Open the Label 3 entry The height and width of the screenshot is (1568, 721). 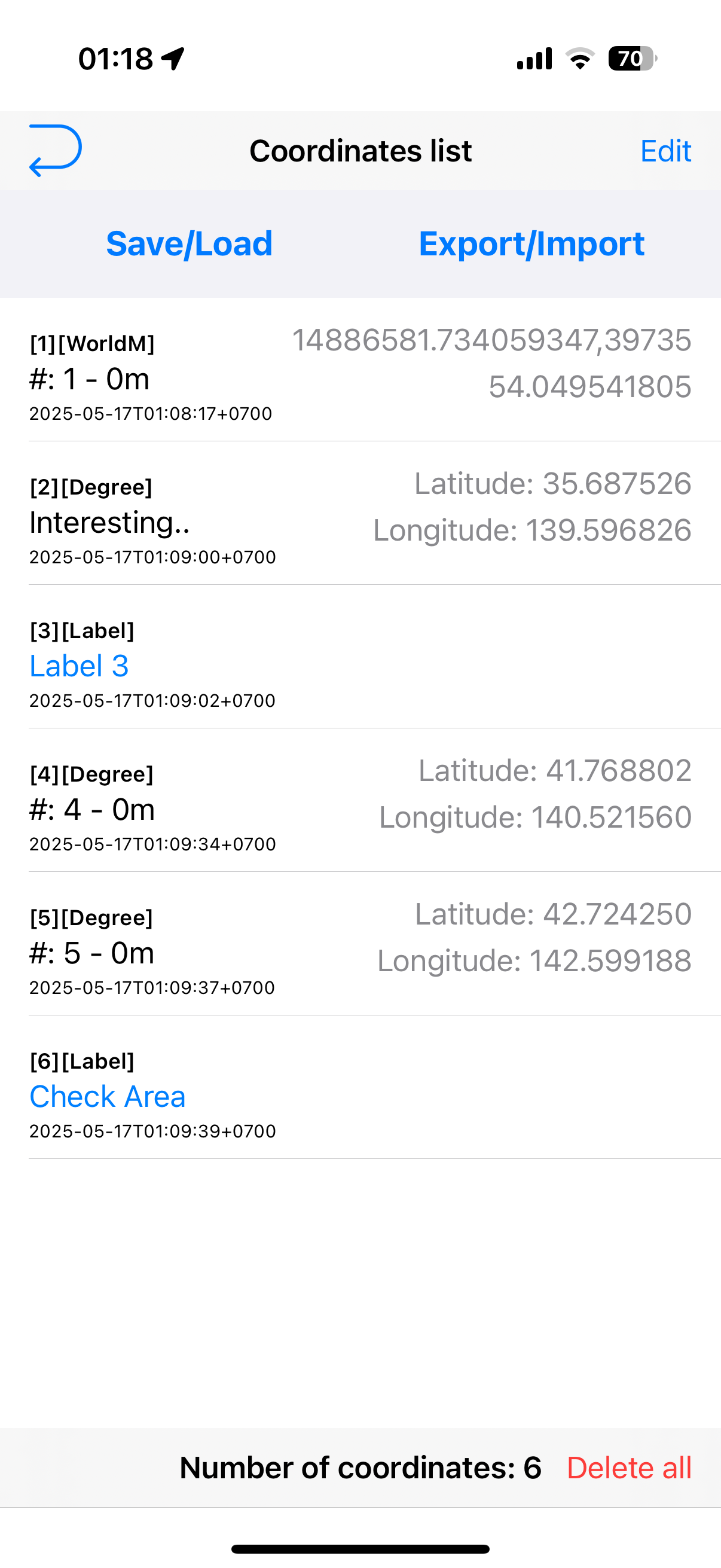click(360, 657)
